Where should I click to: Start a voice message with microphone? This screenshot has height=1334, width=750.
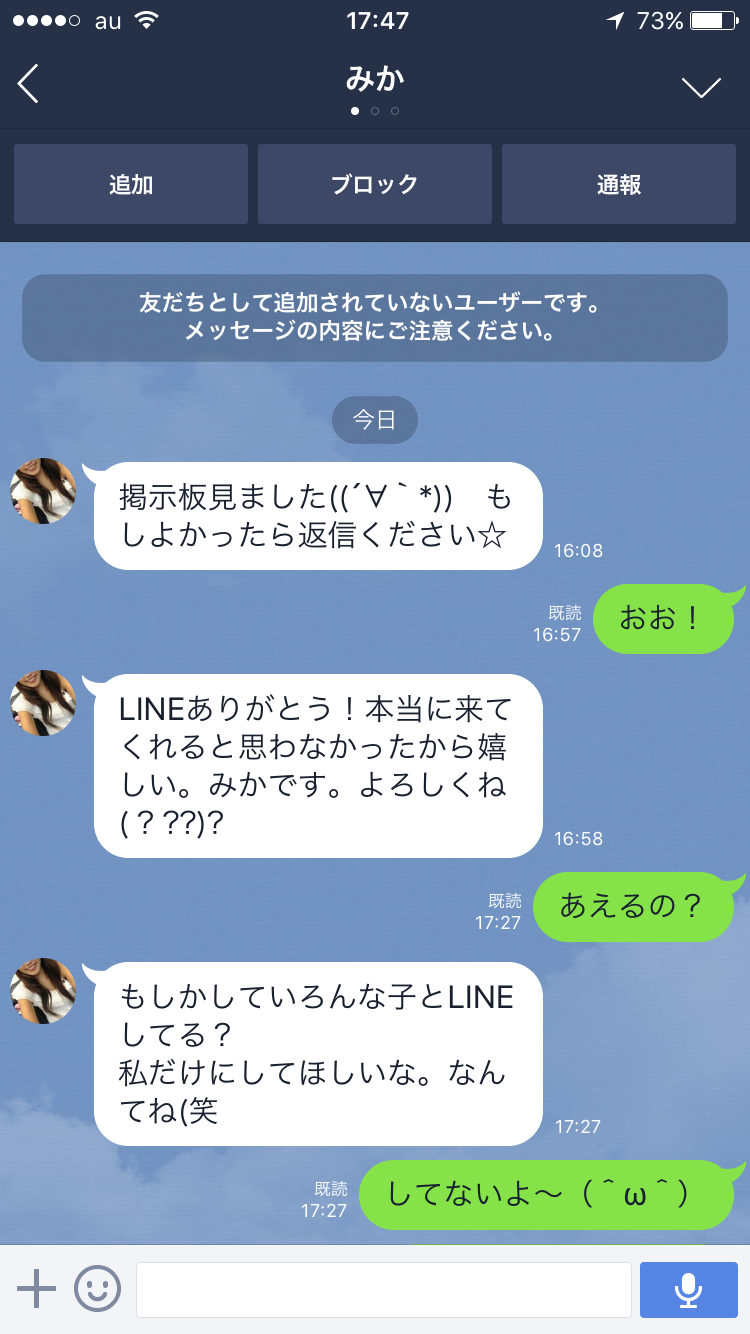pos(688,1290)
